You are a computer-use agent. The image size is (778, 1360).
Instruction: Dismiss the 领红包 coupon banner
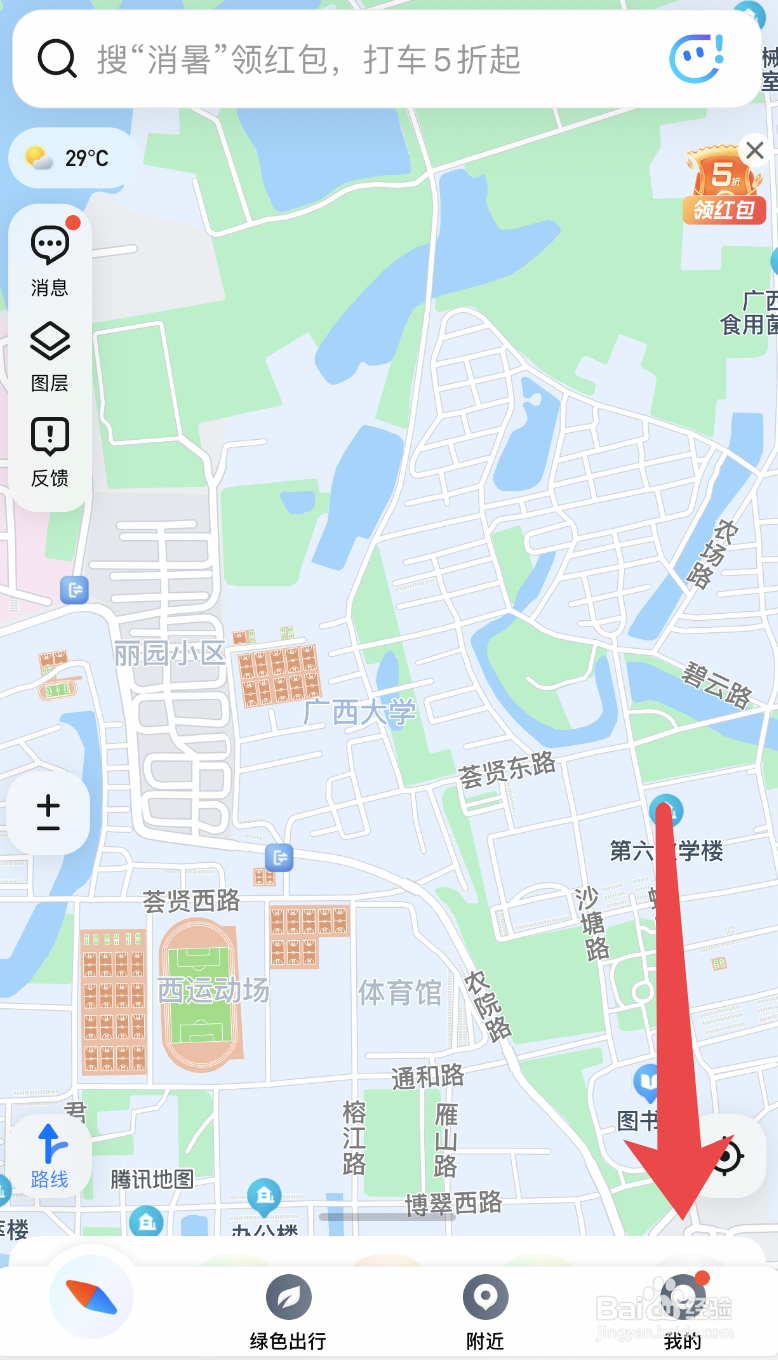pyautogui.click(x=754, y=151)
